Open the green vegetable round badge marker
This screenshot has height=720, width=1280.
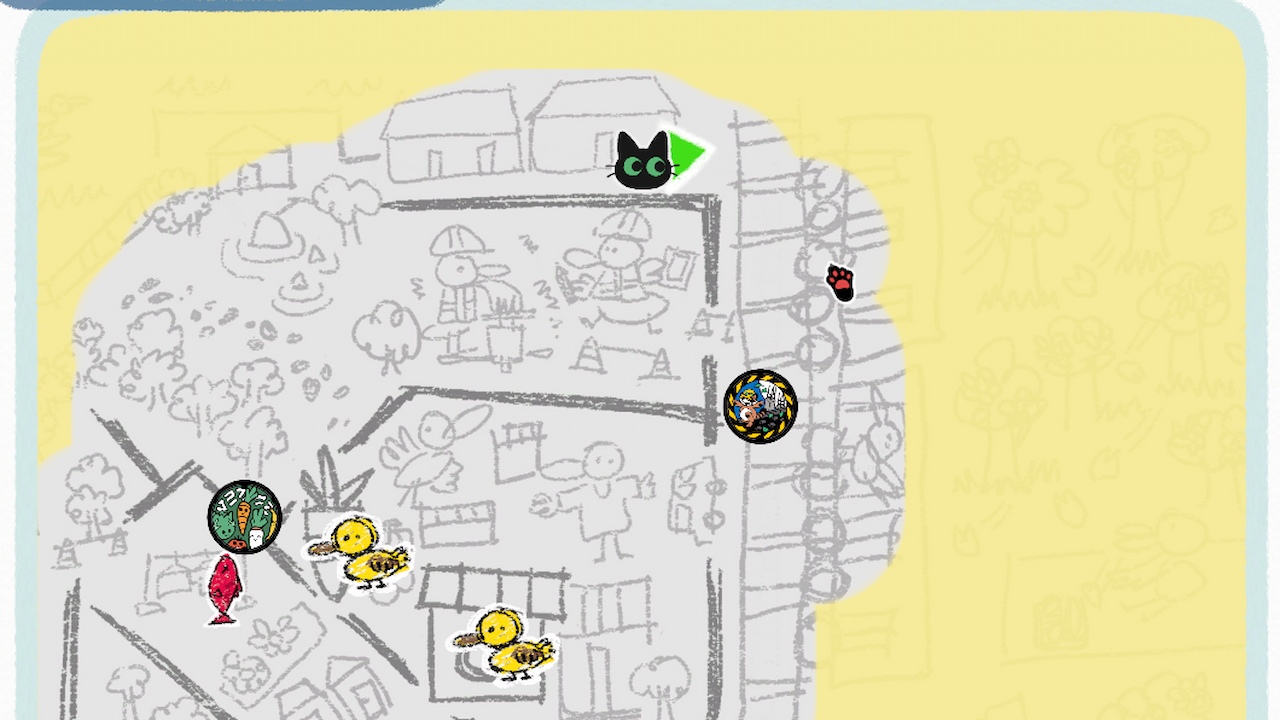point(244,516)
